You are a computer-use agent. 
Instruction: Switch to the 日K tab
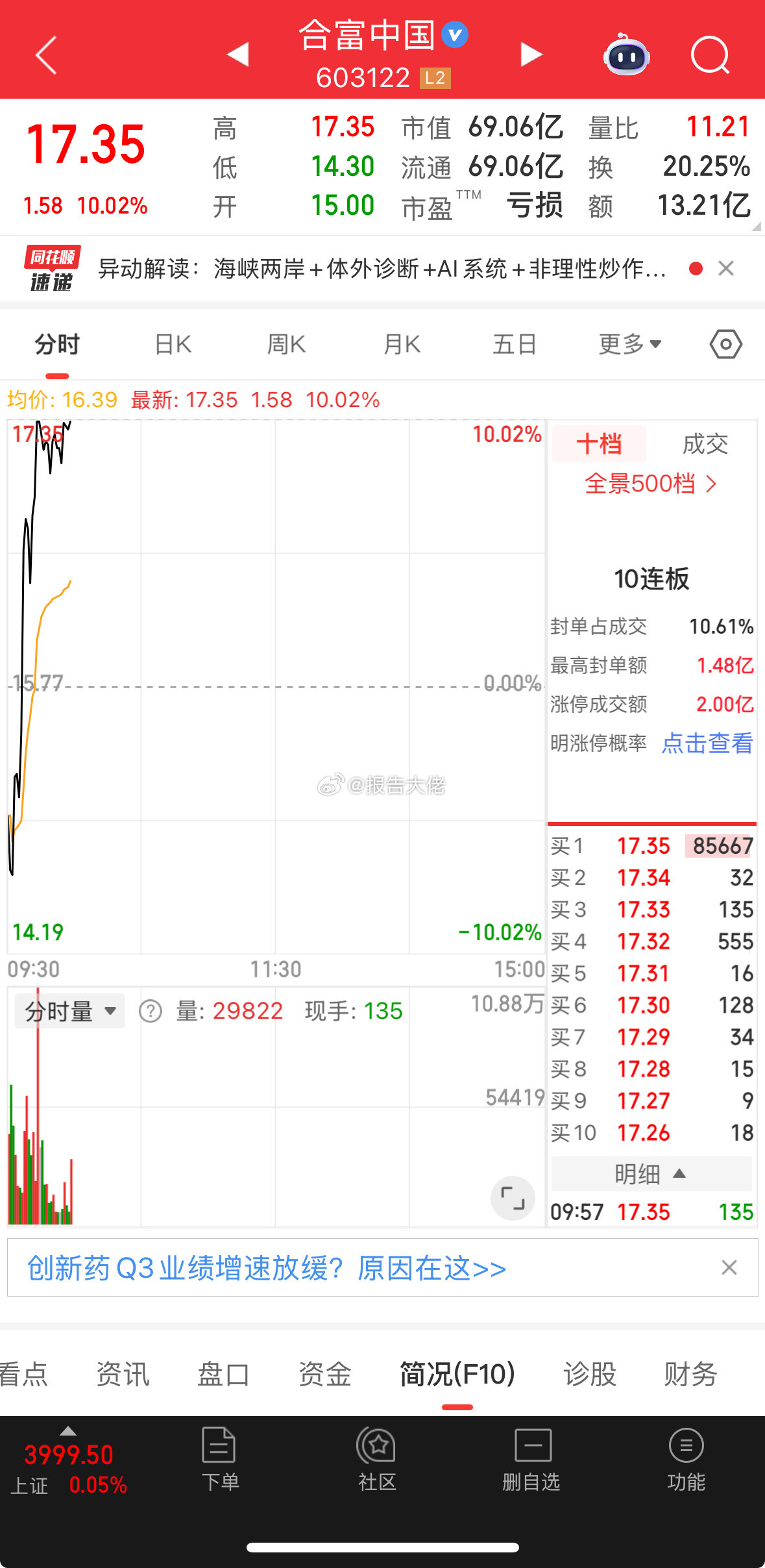click(x=171, y=344)
